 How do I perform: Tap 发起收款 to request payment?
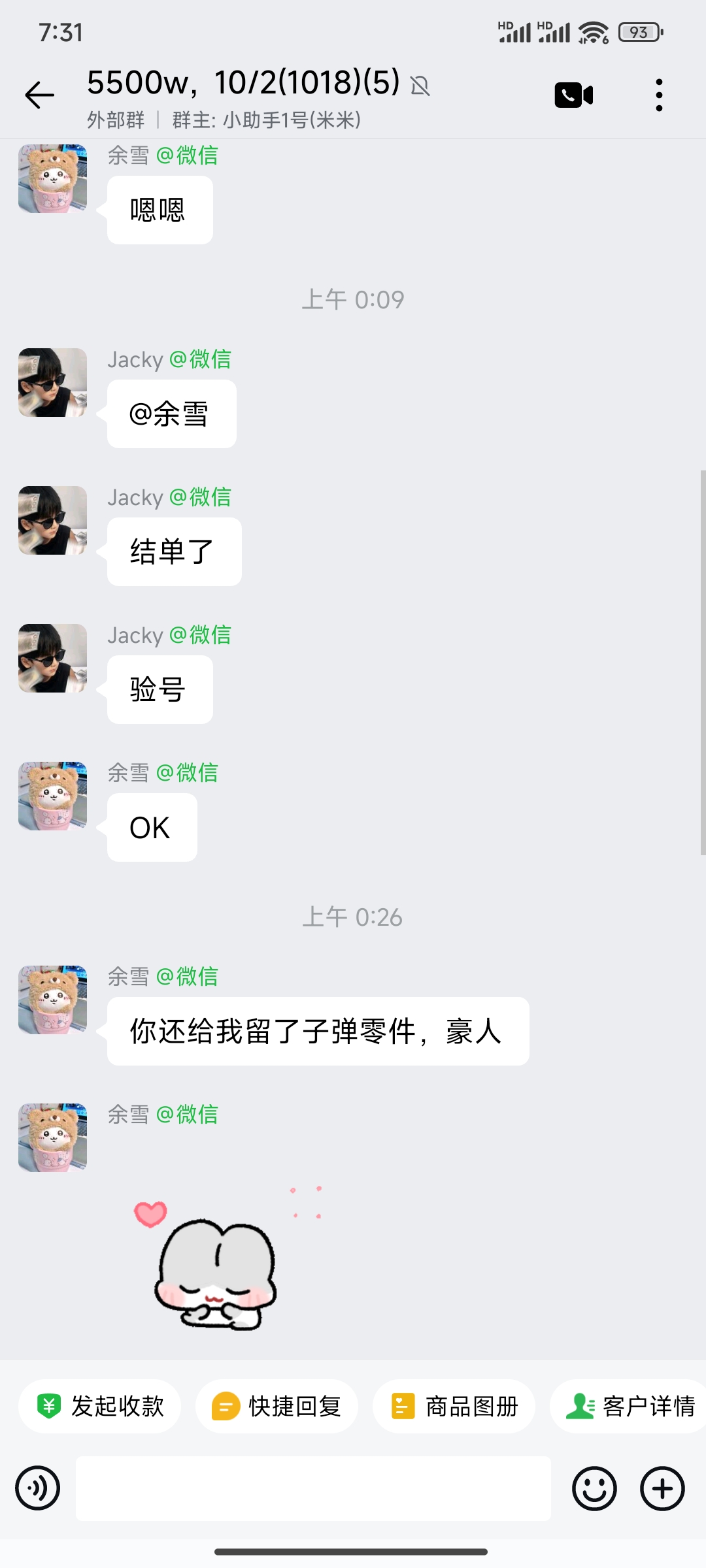(x=100, y=1406)
